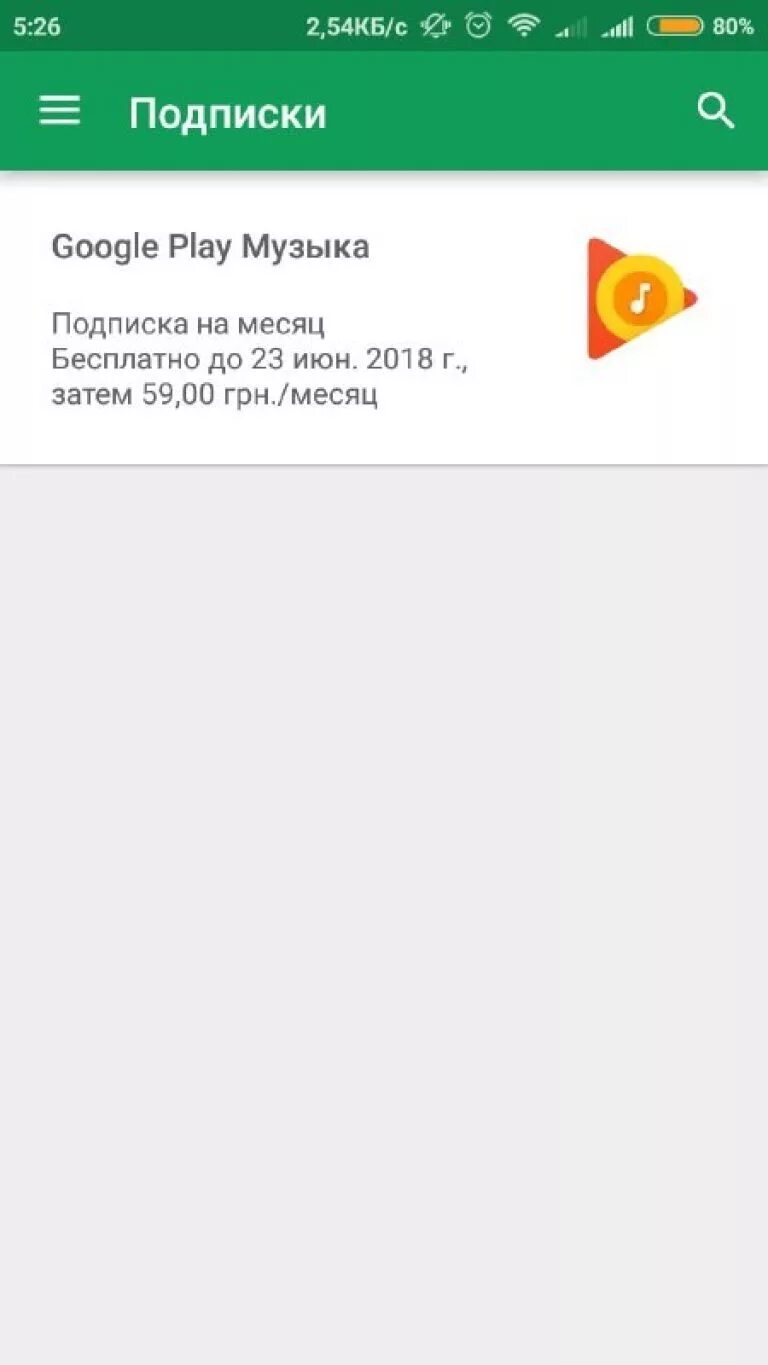Open the hamburger drawer menu
The image size is (768, 1365).
click(x=60, y=111)
